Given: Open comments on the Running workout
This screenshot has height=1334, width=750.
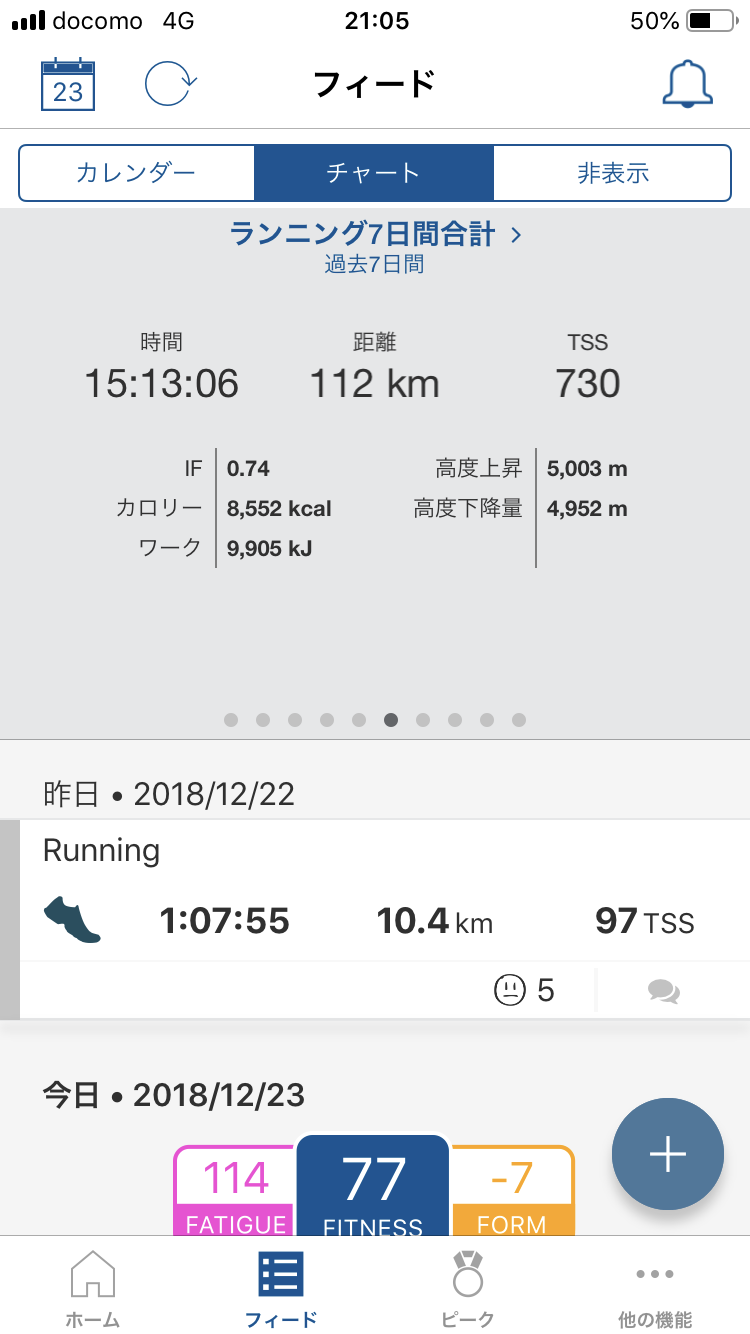Looking at the screenshot, I should [x=664, y=991].
